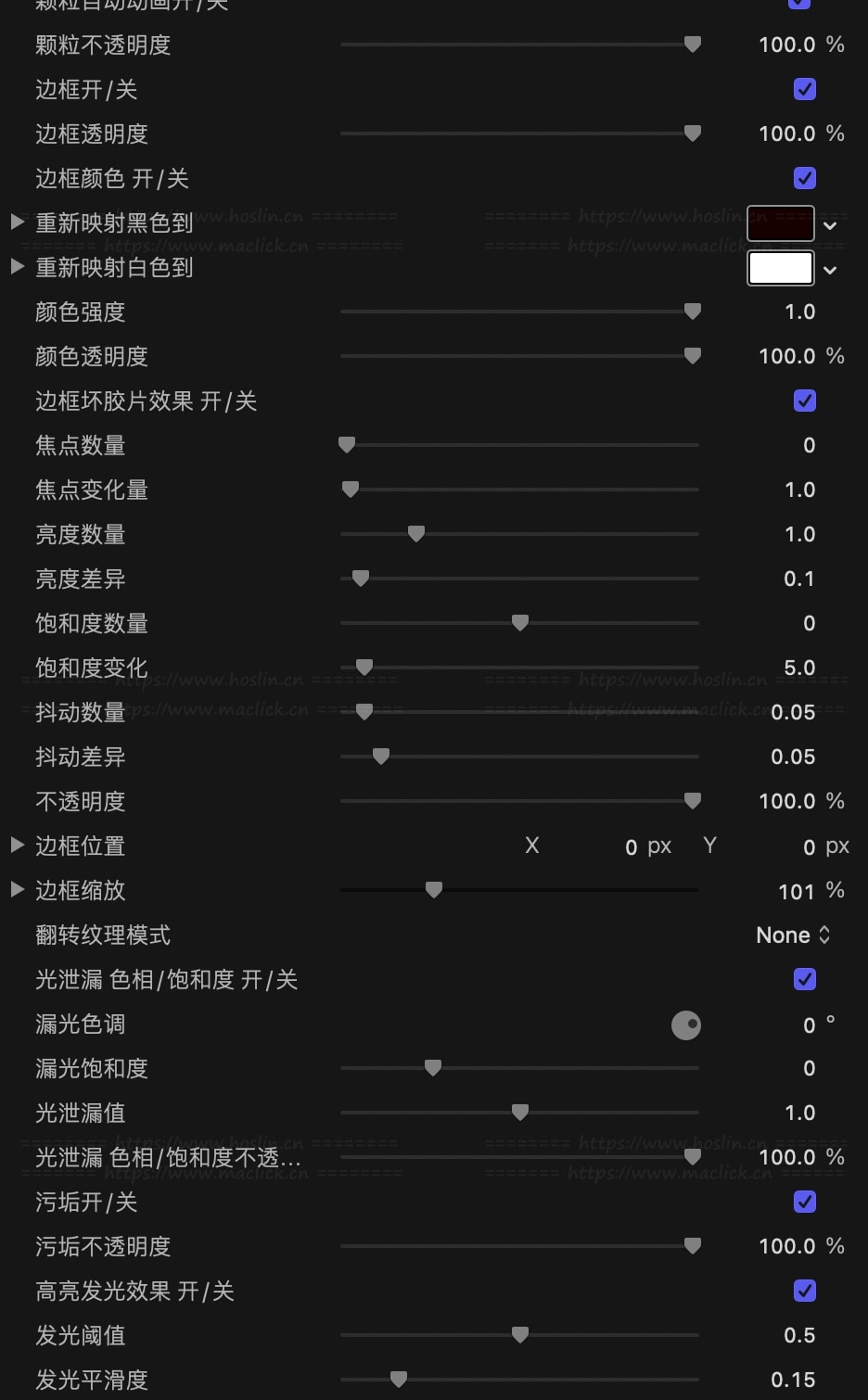Open the color swatch for 重新映射黑色到
This screenshot has height=1400, width=868.
point(780,224)
